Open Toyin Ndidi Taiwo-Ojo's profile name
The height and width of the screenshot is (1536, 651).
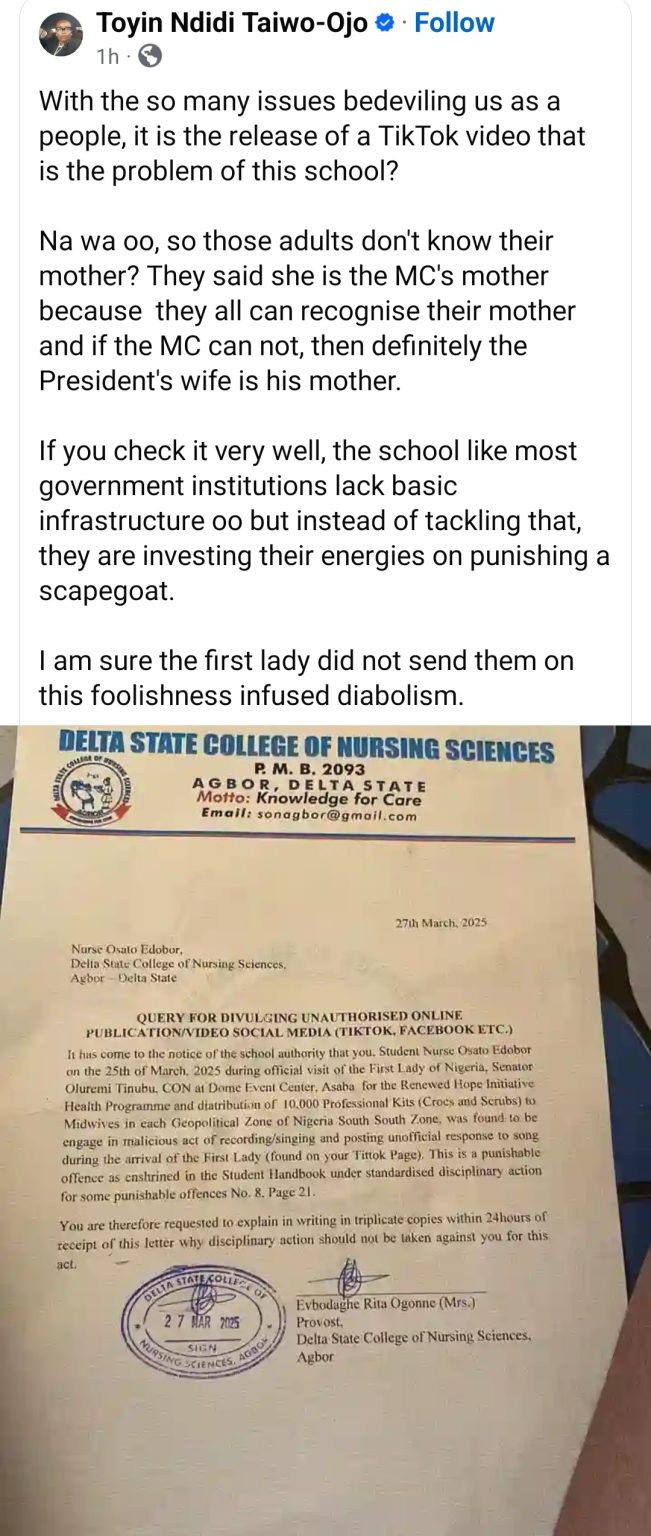tap(232, 22)
